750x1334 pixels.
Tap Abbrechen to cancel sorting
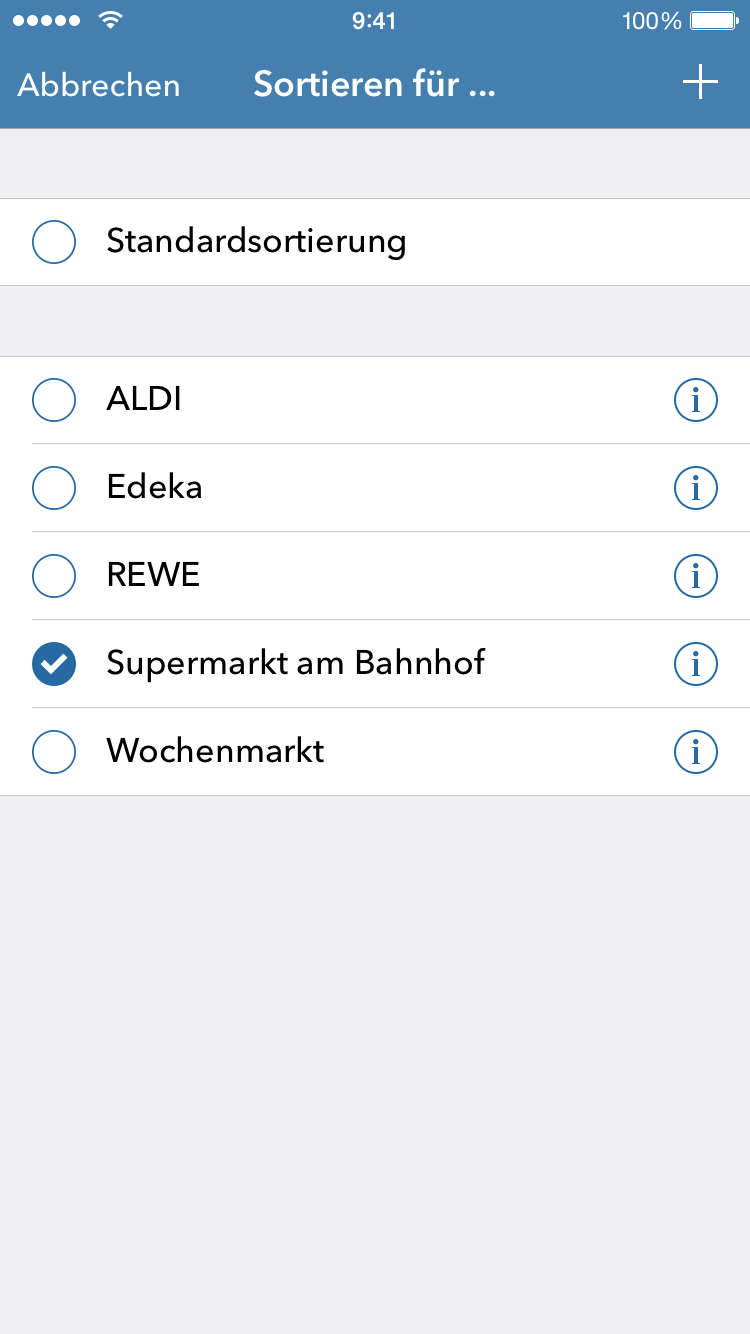point(99,85)
